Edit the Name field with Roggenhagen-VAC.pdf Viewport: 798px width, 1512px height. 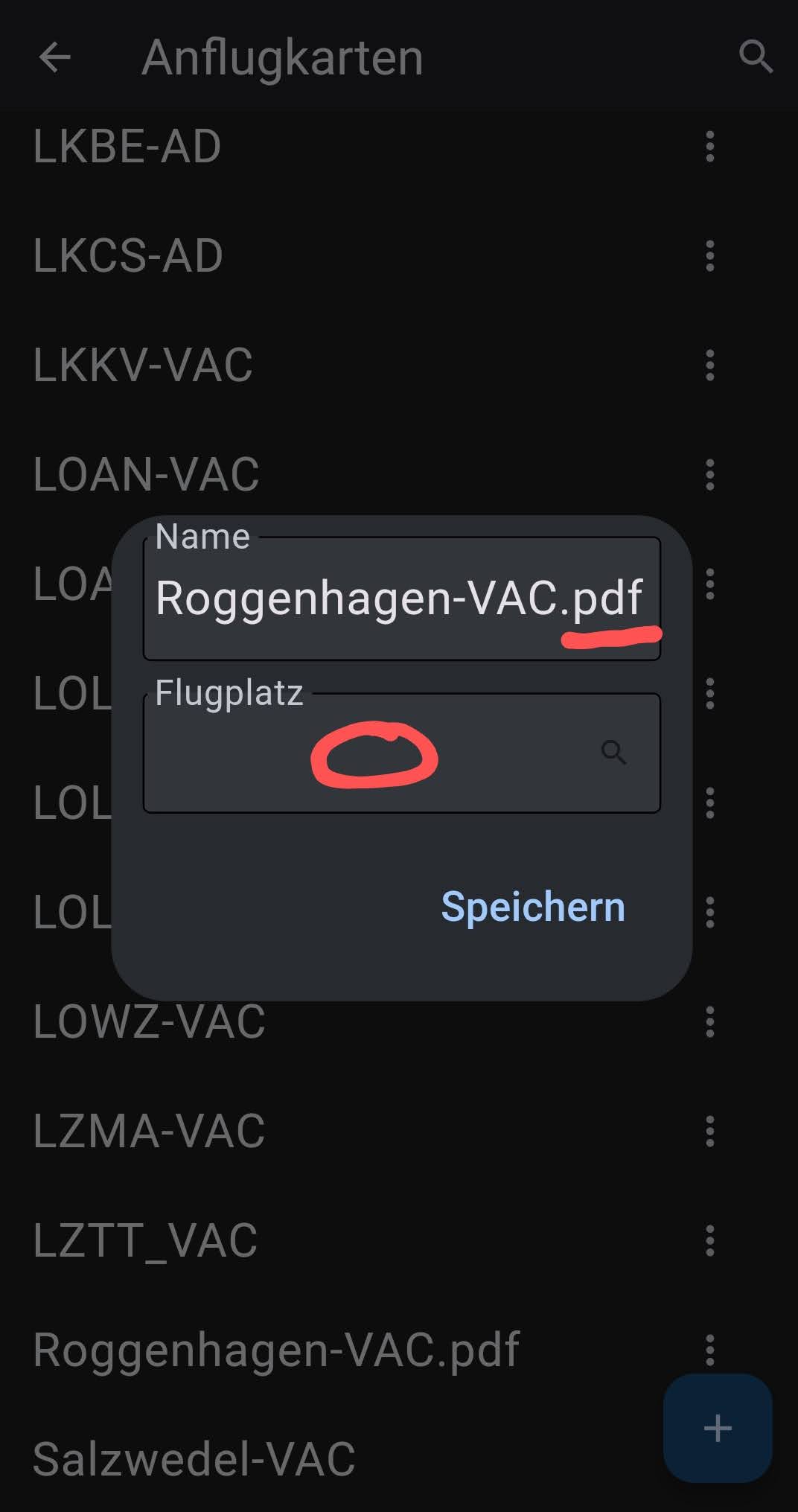pyautogui.click(x=398, y=598)
